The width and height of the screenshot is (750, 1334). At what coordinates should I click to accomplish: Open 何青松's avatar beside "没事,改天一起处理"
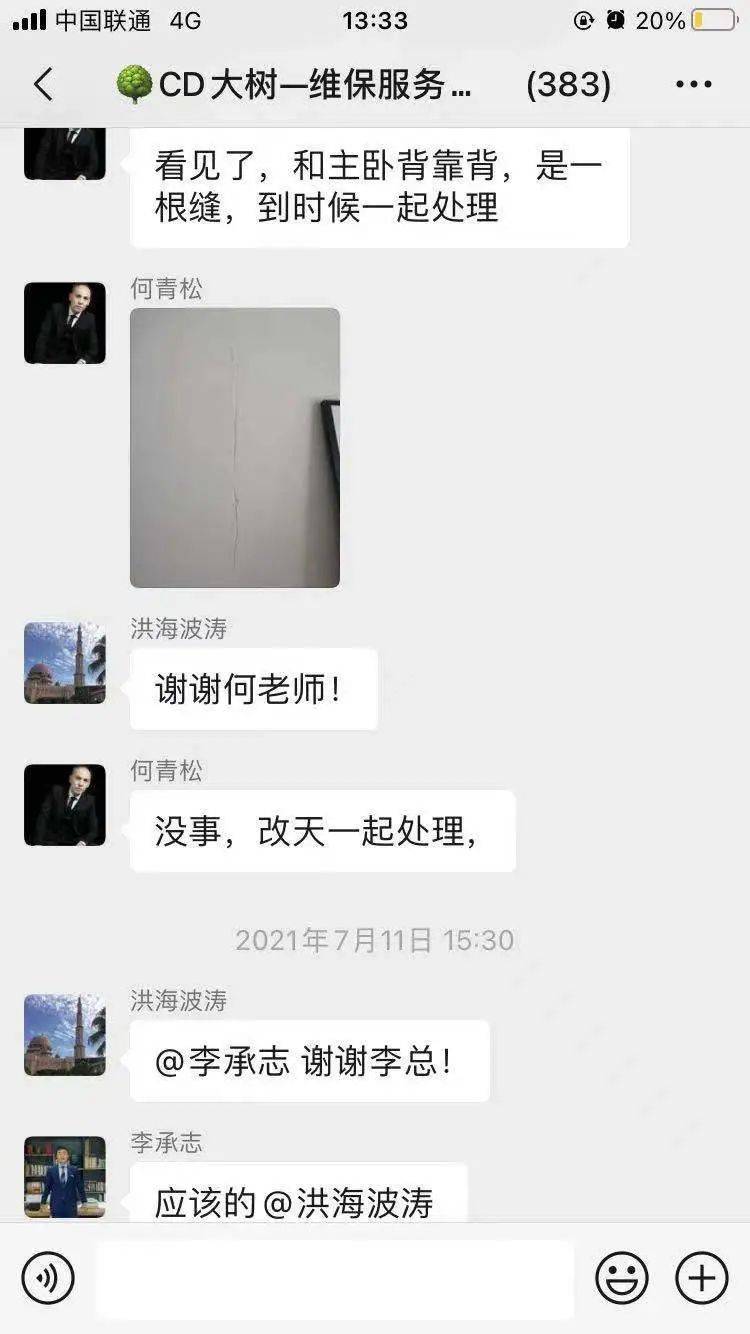pyautogui.click(x=65, y=805)
